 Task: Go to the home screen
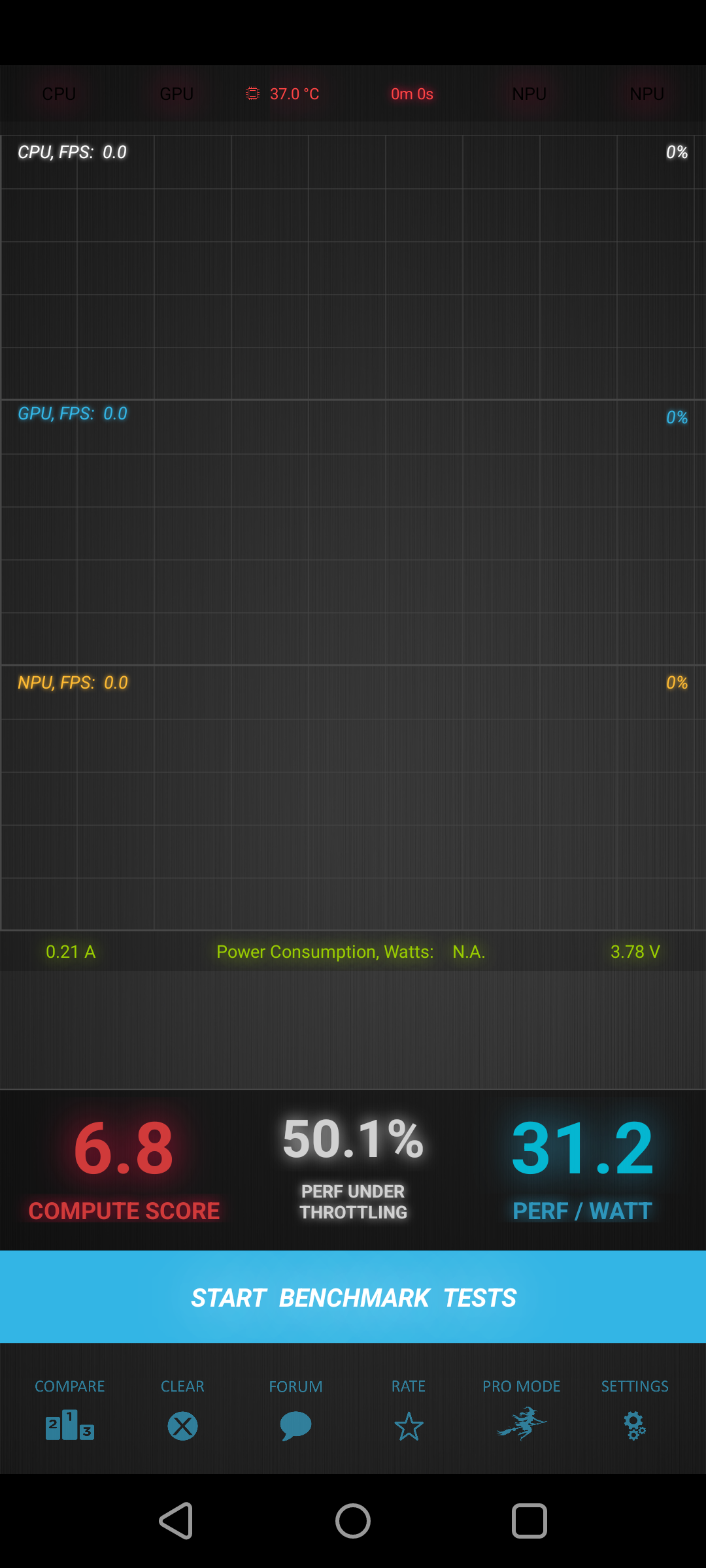tap(353, 1520)
